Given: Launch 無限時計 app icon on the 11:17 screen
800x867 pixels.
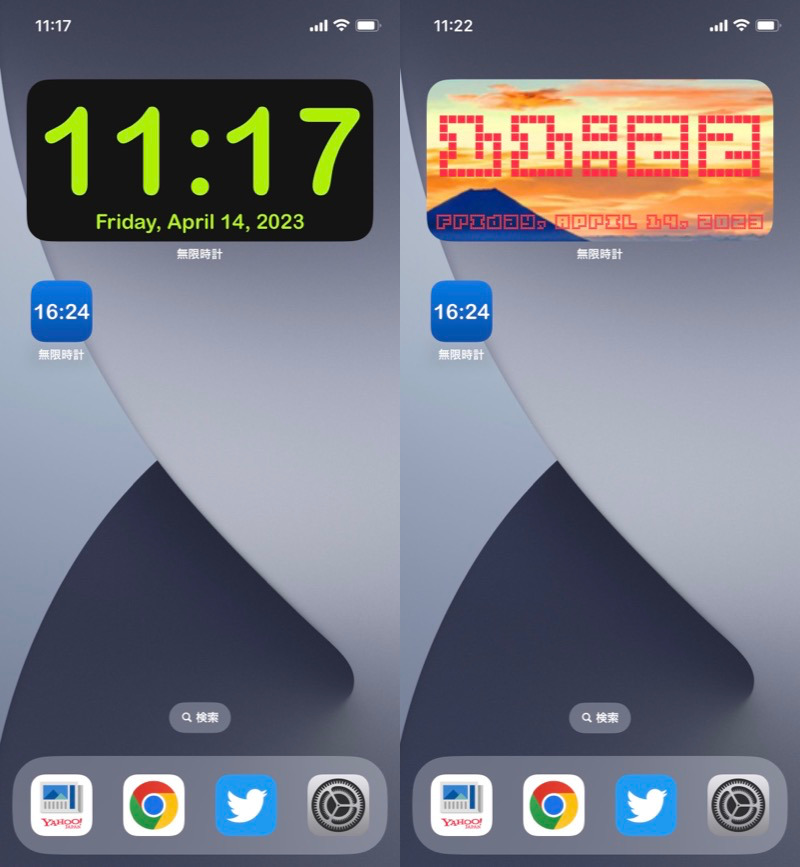Looking at the screenshot, I should [61, 312].
